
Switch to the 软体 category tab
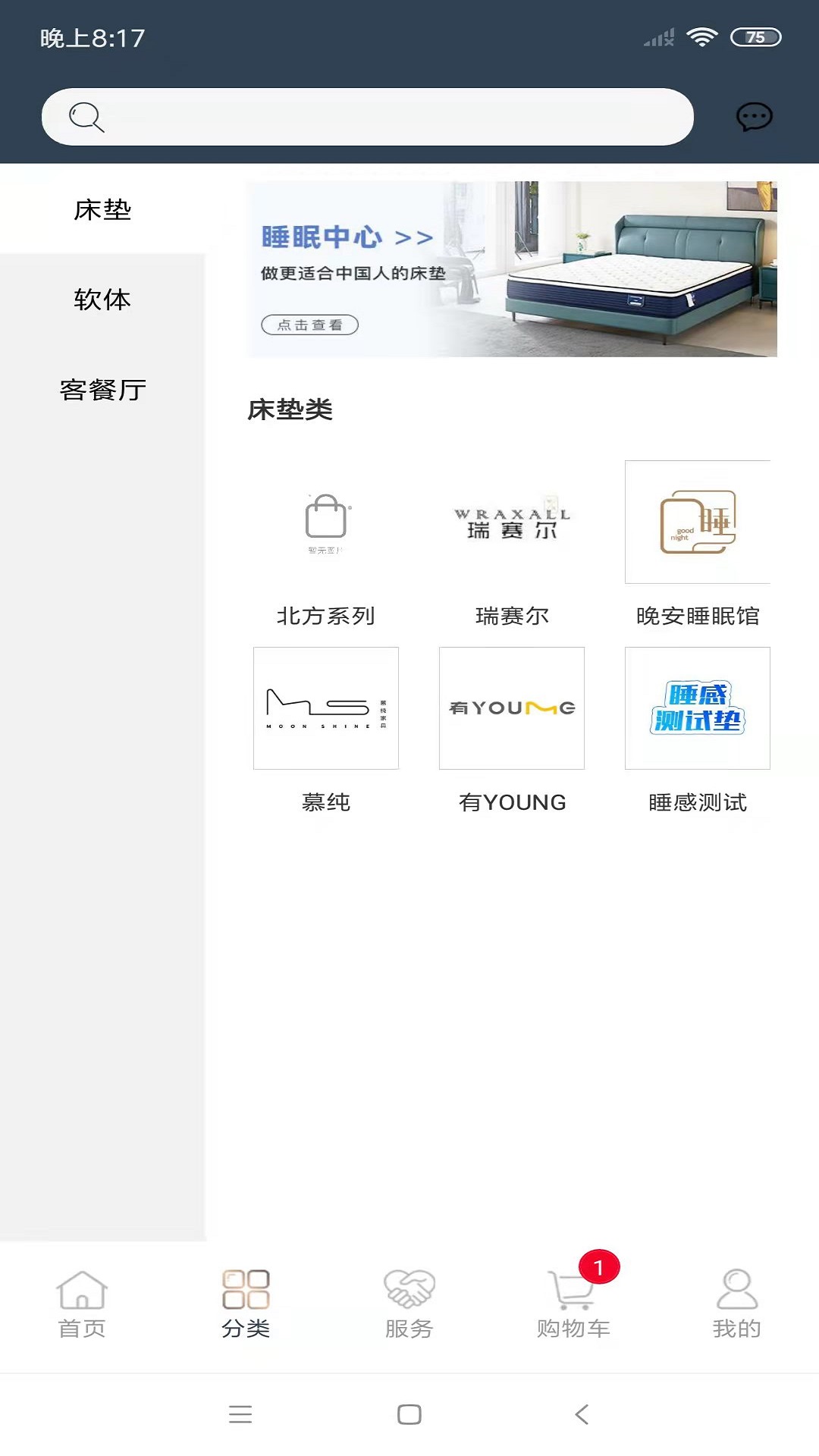click(102, 300)
